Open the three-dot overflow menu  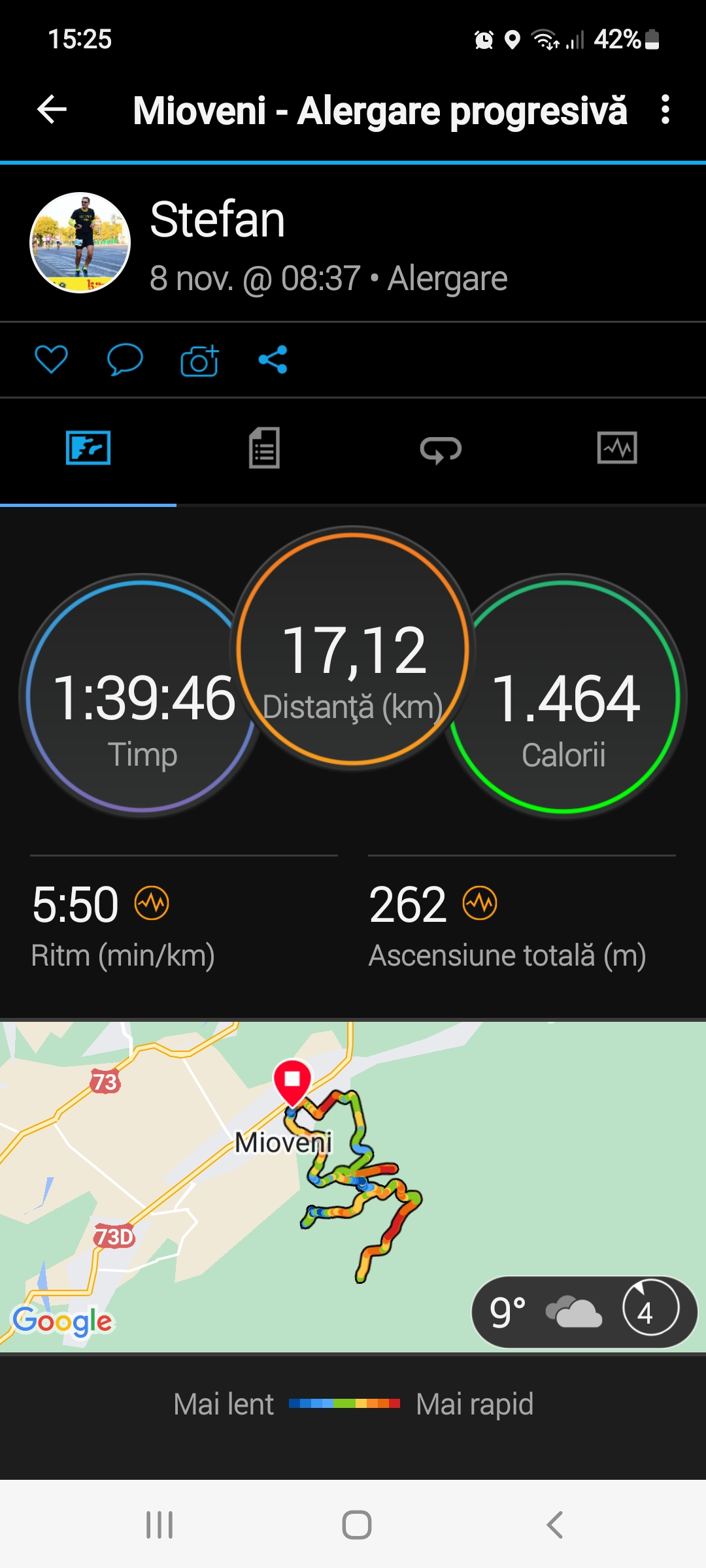[665, 109]
